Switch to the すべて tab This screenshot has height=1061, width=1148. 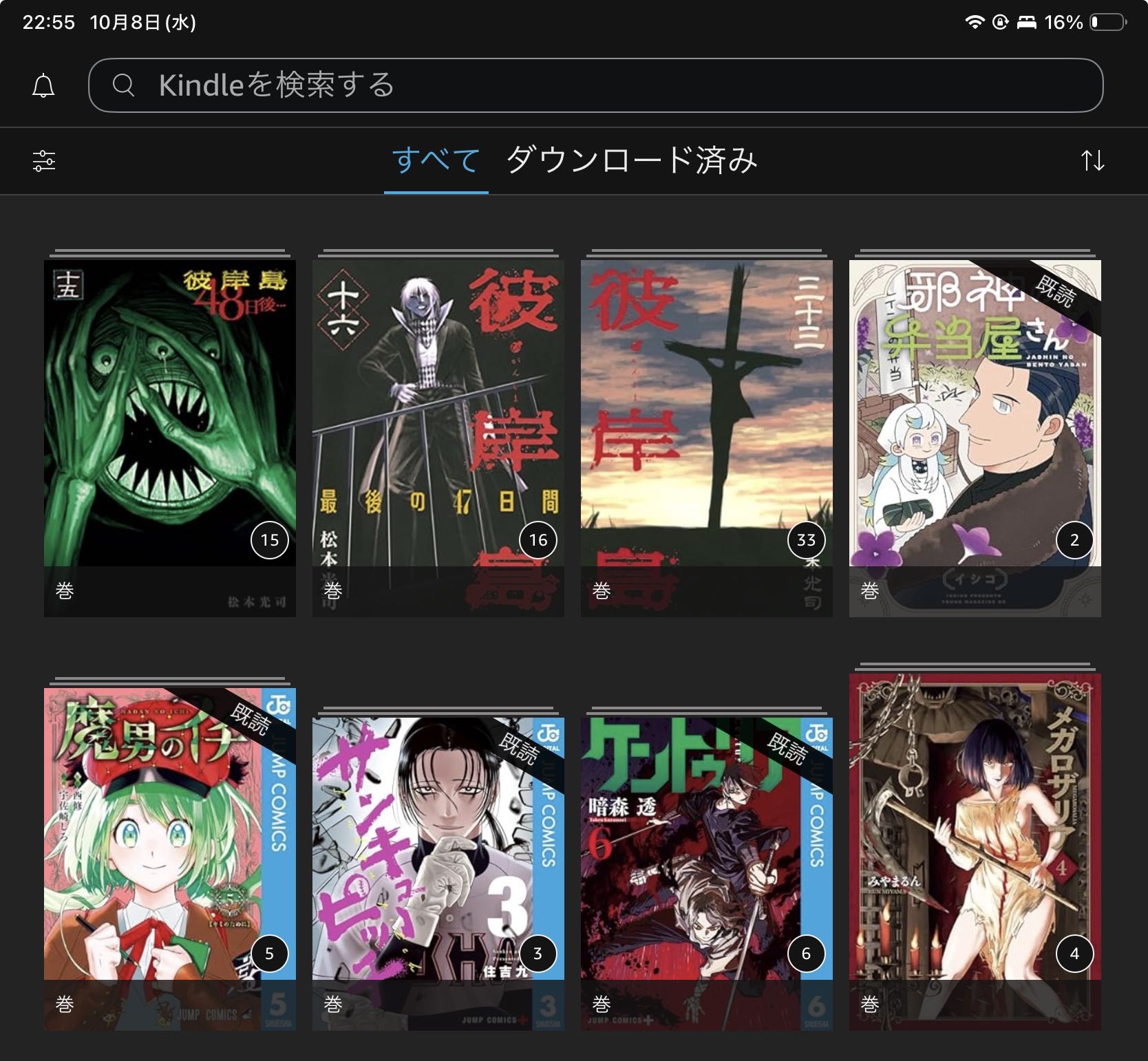[x=436, y=160]
